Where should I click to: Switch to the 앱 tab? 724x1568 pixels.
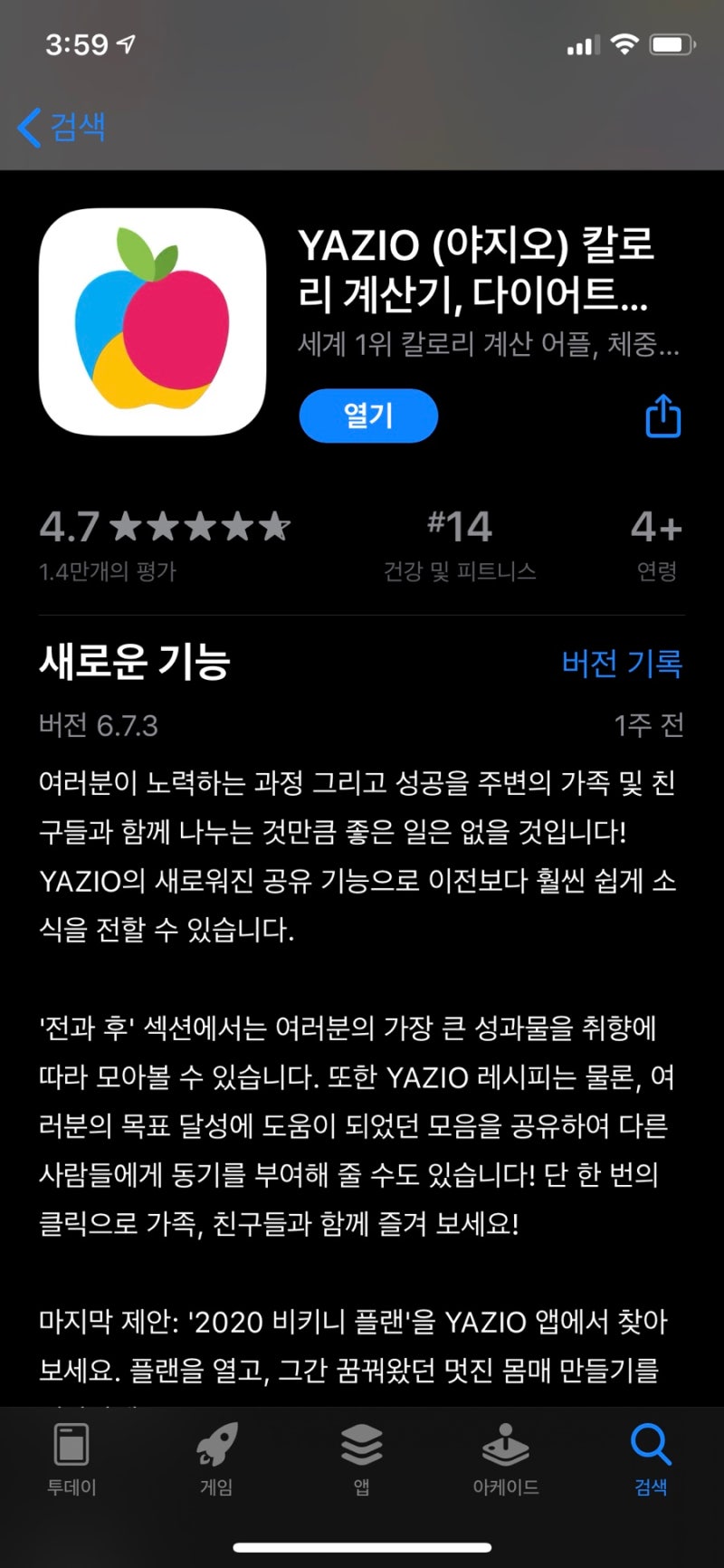tap(361, 1458)
